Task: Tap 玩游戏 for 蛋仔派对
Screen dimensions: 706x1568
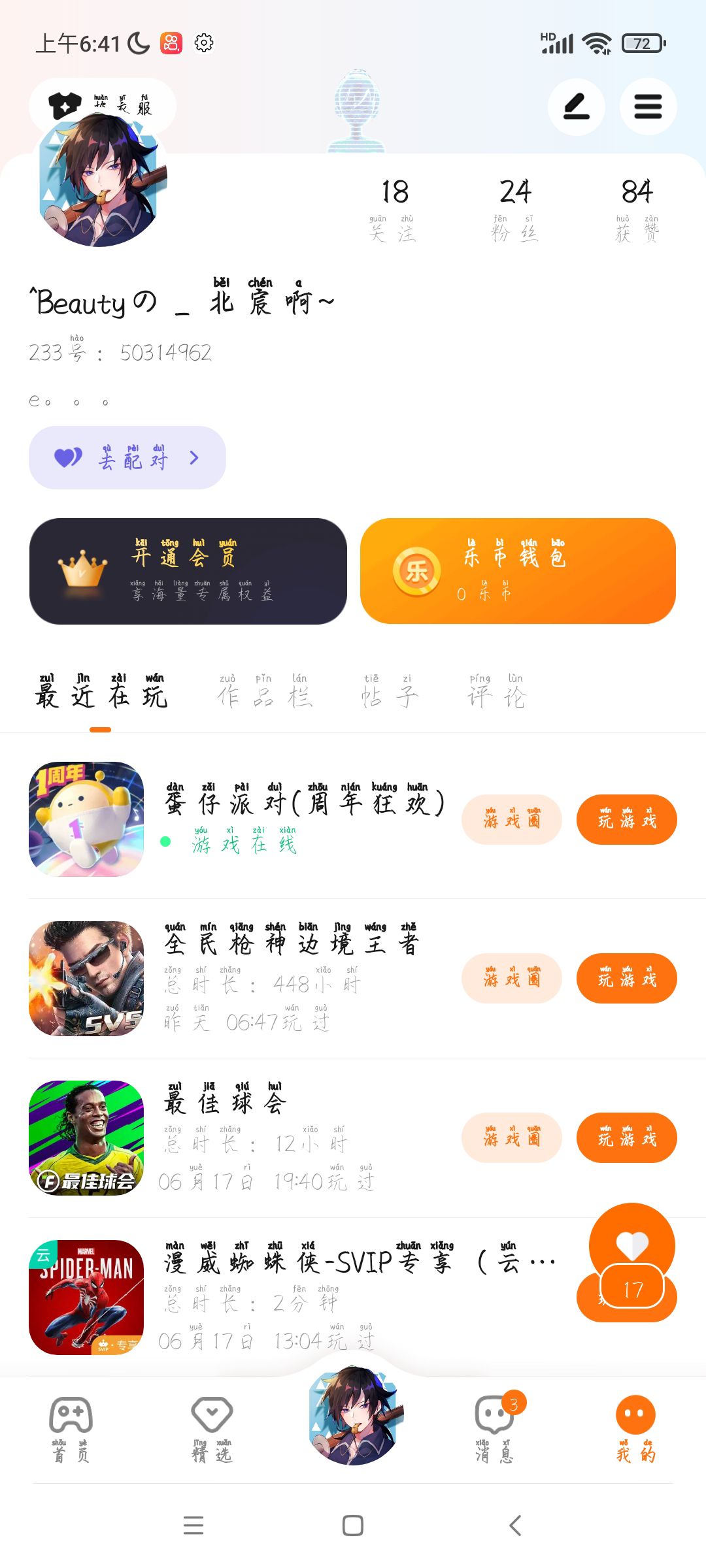Action: 626,820
